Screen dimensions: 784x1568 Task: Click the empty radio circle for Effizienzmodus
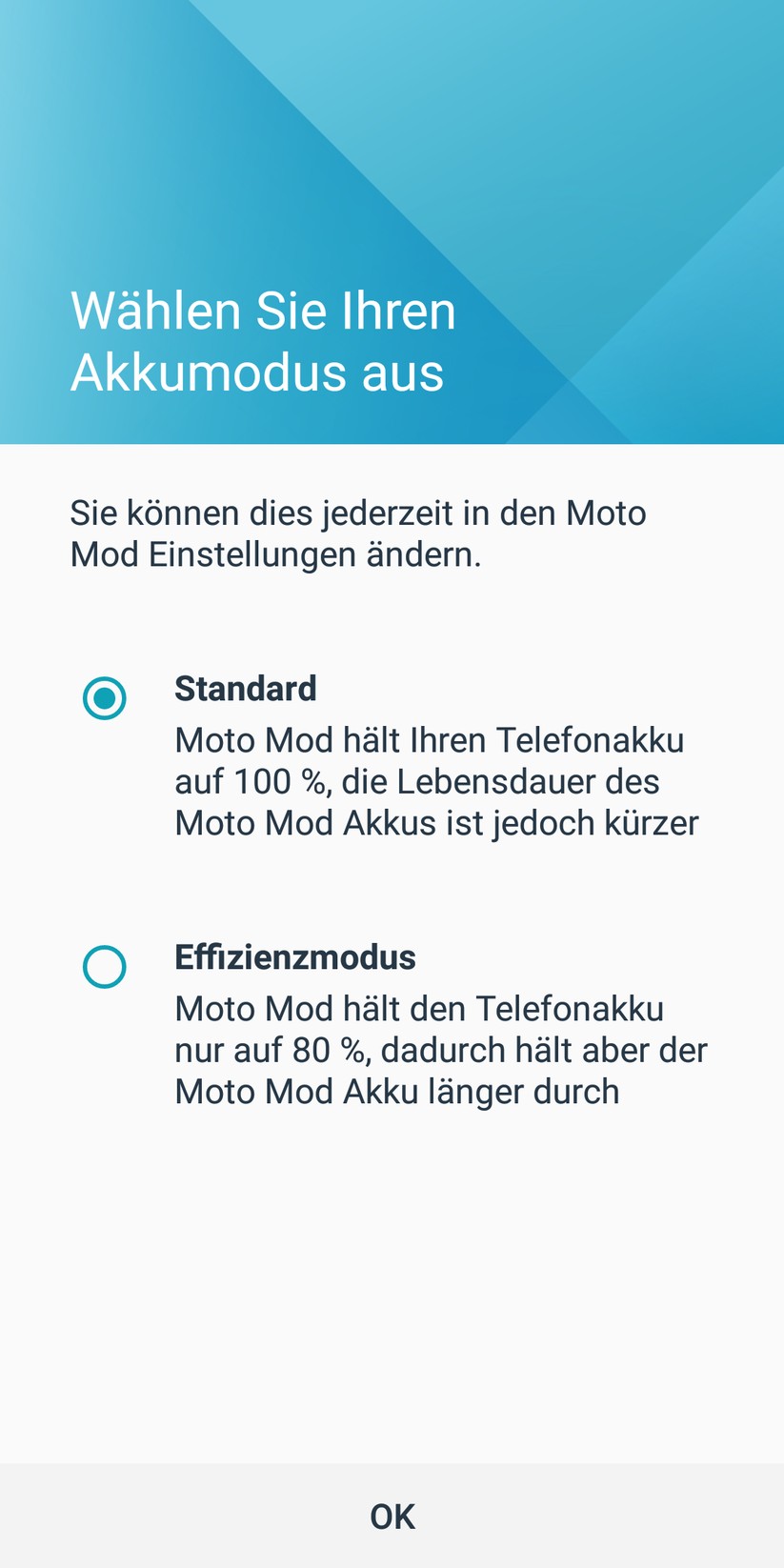click(105, 966)
